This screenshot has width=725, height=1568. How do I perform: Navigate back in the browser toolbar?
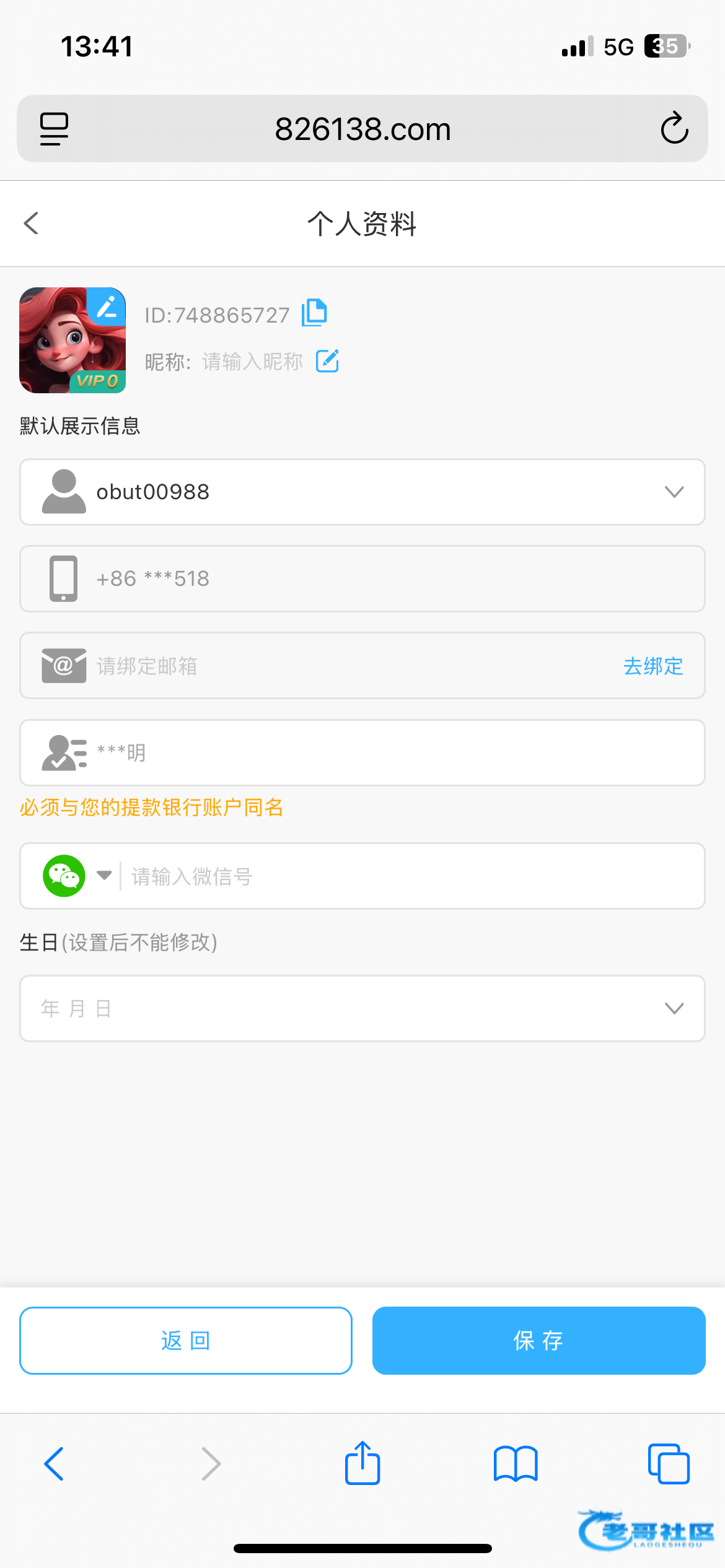click(x=55, y=1464)
